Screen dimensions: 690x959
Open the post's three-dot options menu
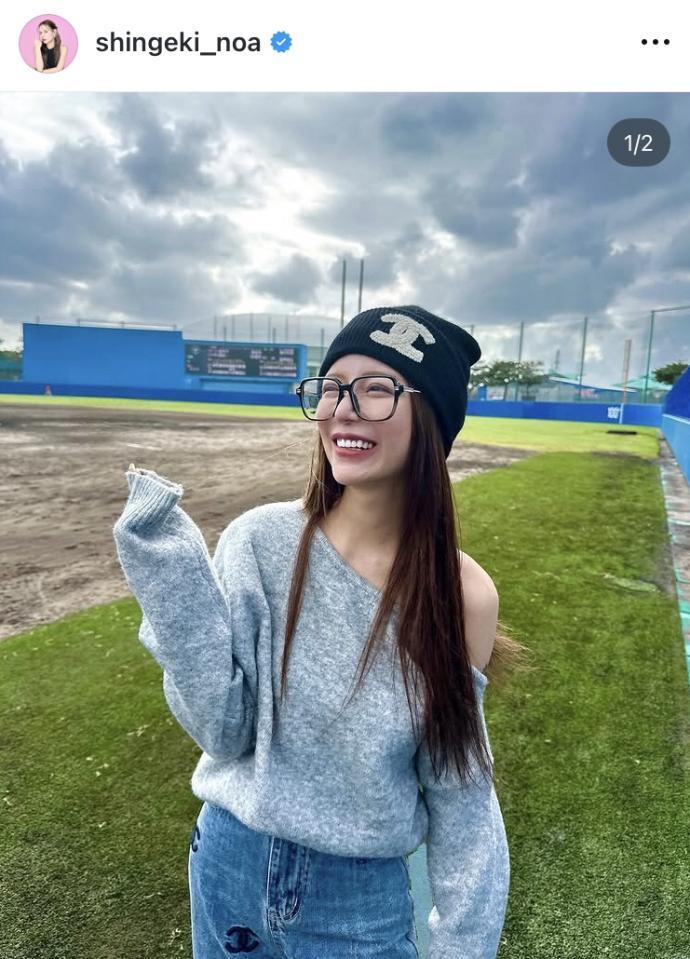click(655, 42)
